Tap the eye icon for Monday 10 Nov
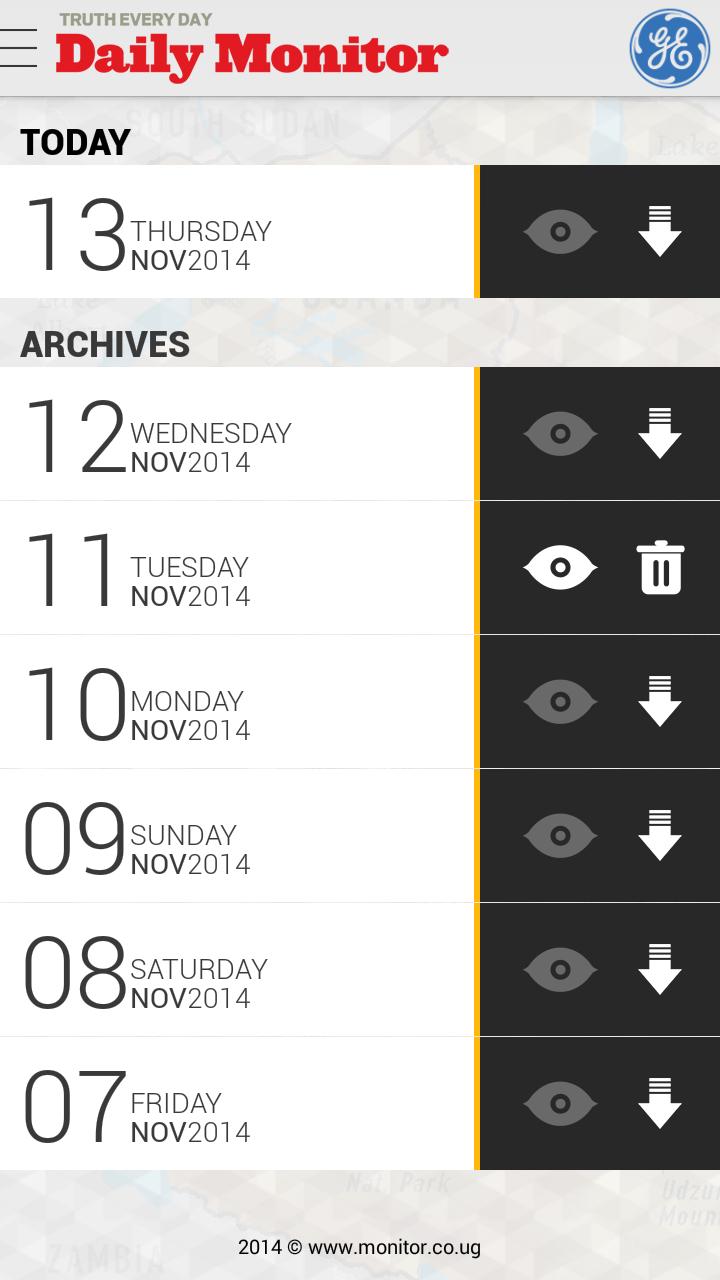 click(560, 701)
